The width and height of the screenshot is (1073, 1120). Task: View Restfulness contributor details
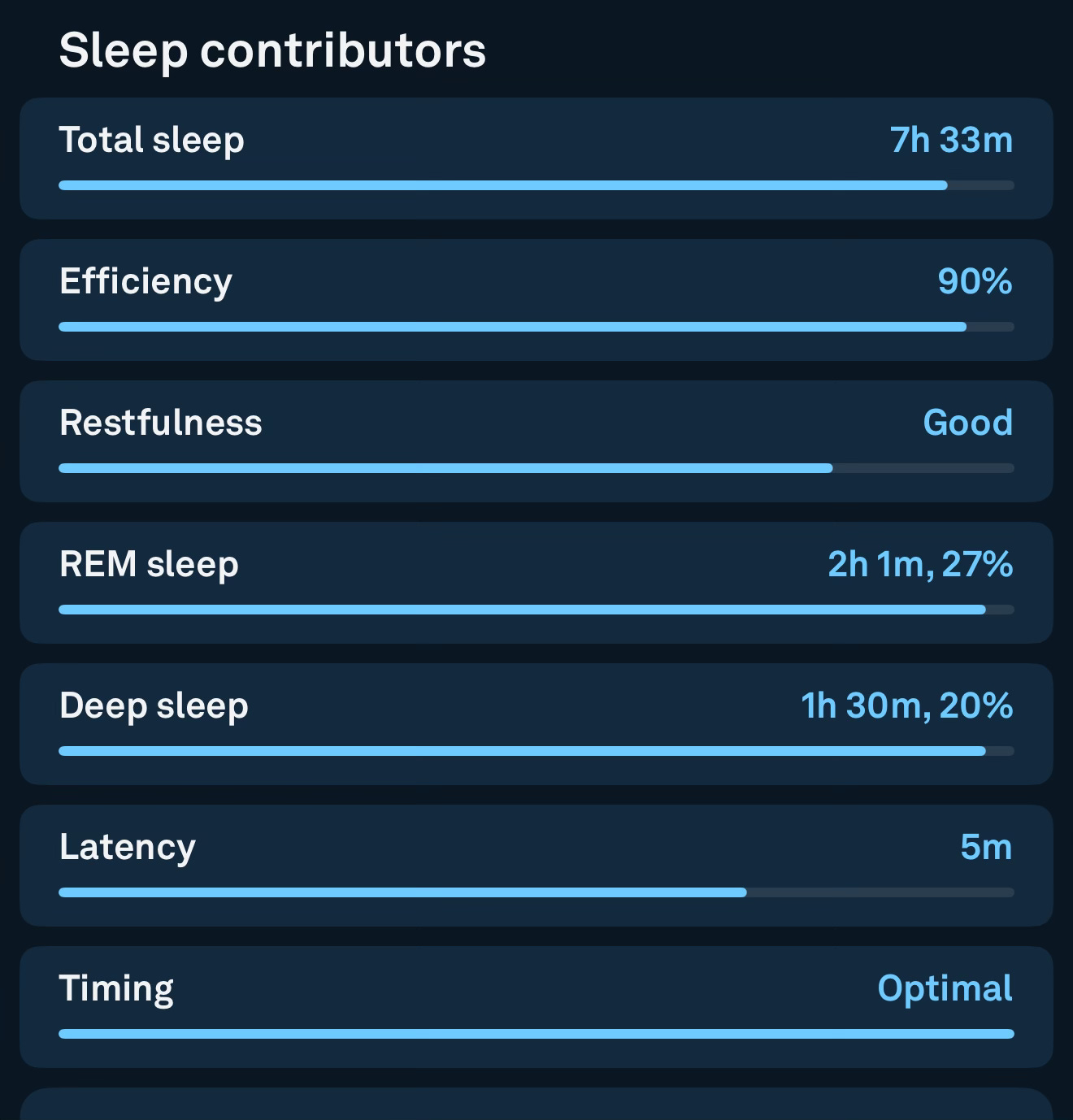point(536,441)
